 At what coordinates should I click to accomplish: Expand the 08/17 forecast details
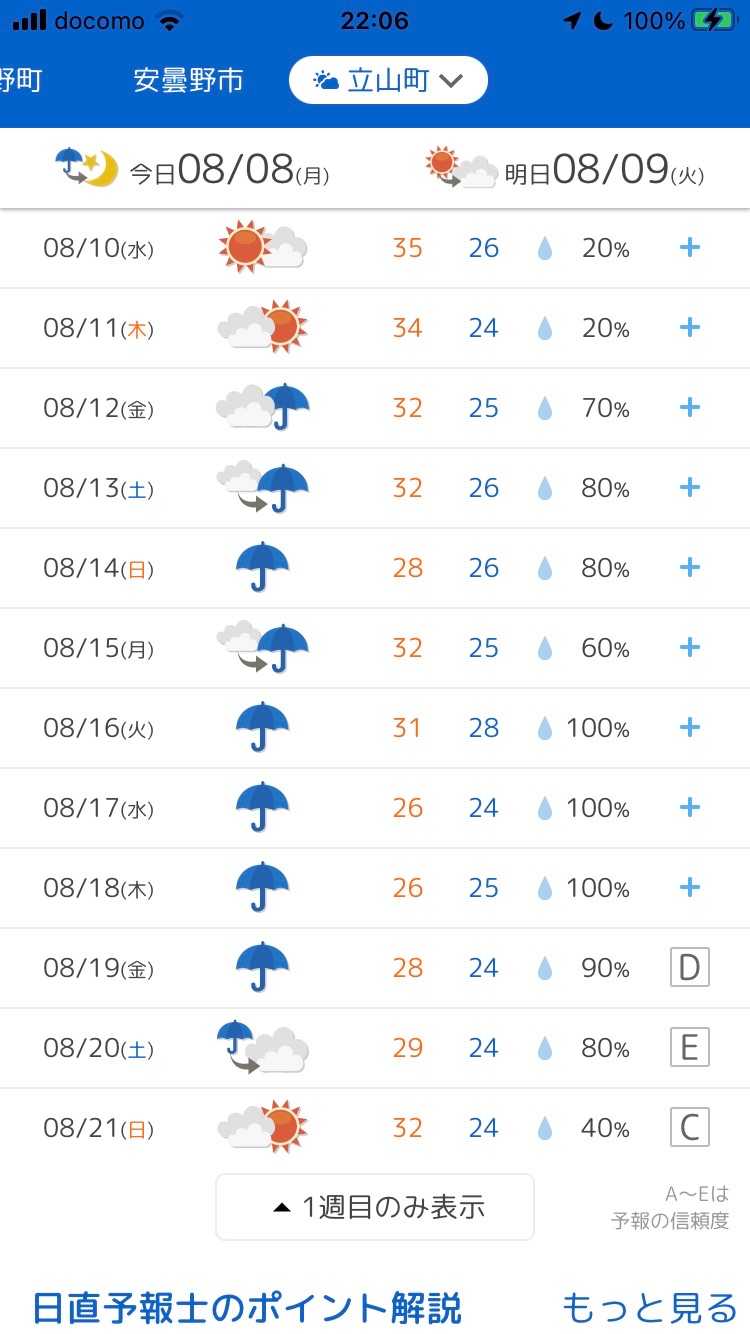pyautogui.click(x=689, y=807)
